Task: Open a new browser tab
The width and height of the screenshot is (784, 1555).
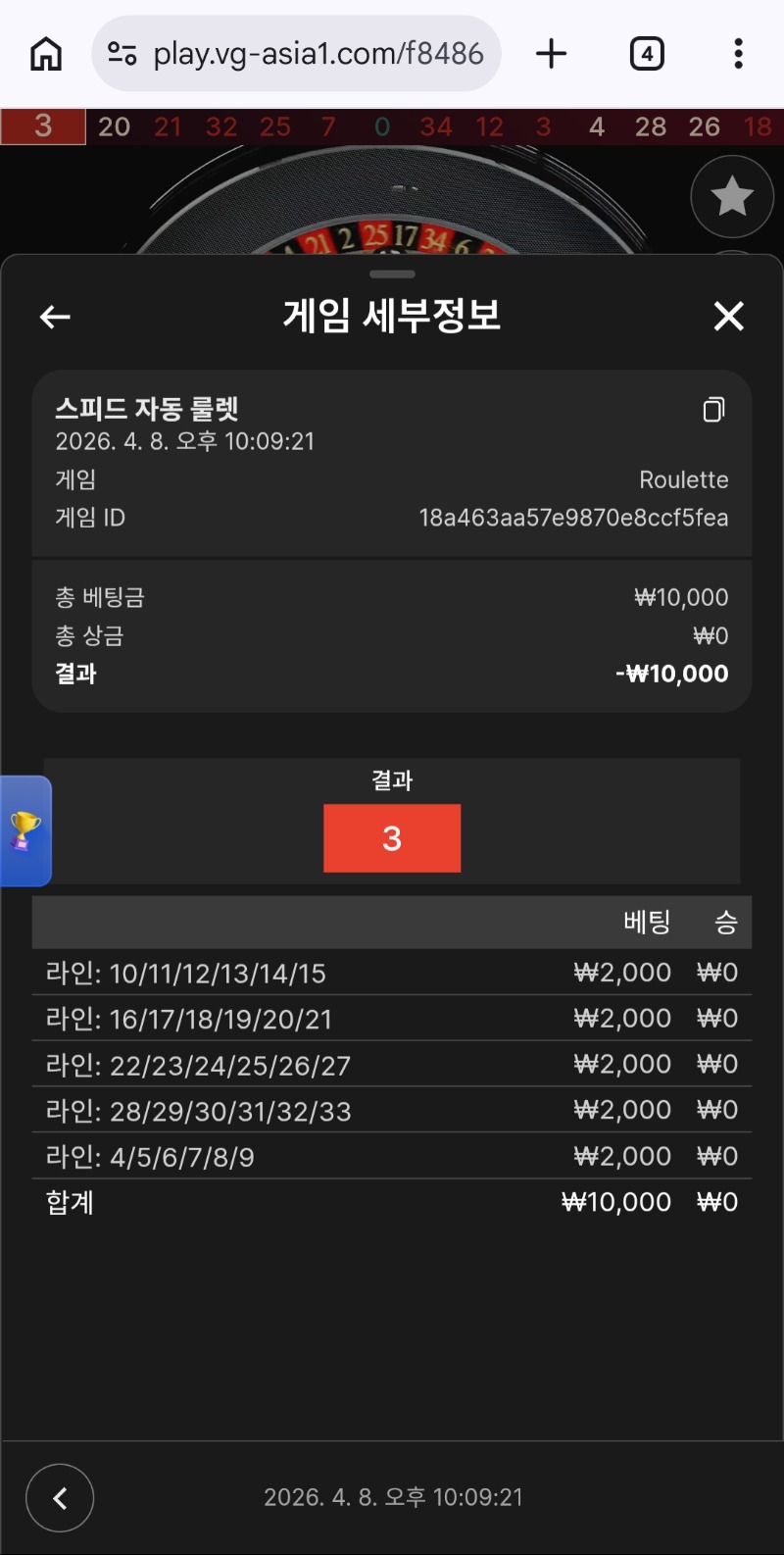Action: click(552, 54)
